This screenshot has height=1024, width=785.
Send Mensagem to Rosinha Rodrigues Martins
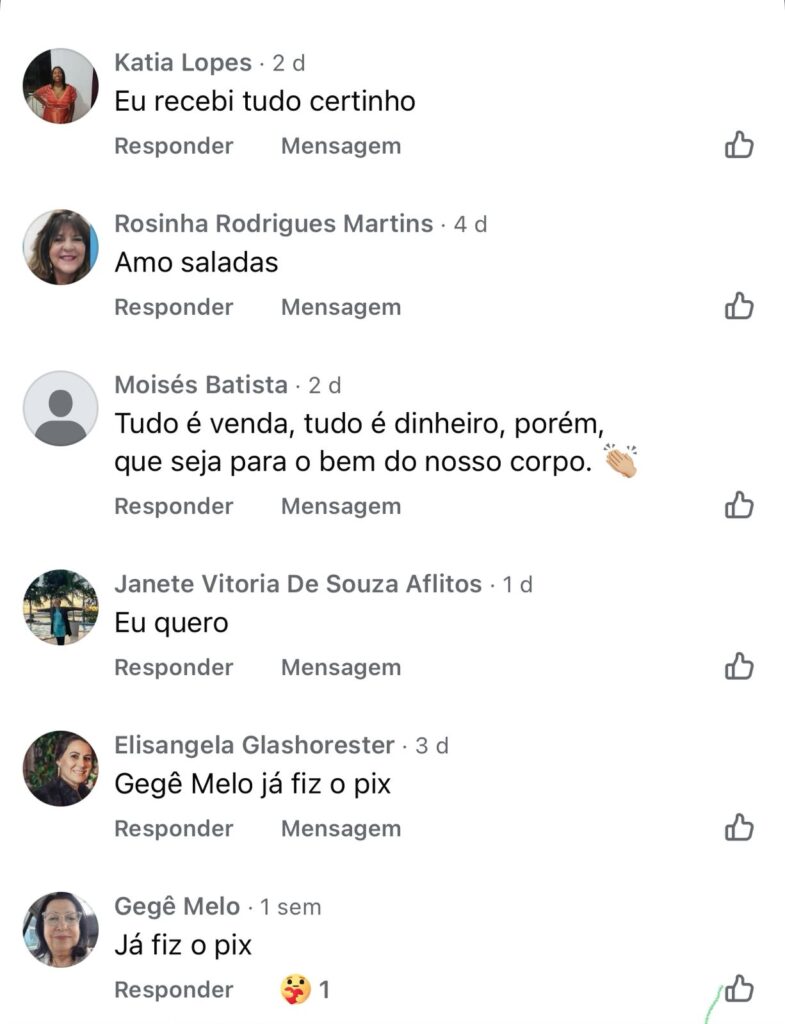340,307
